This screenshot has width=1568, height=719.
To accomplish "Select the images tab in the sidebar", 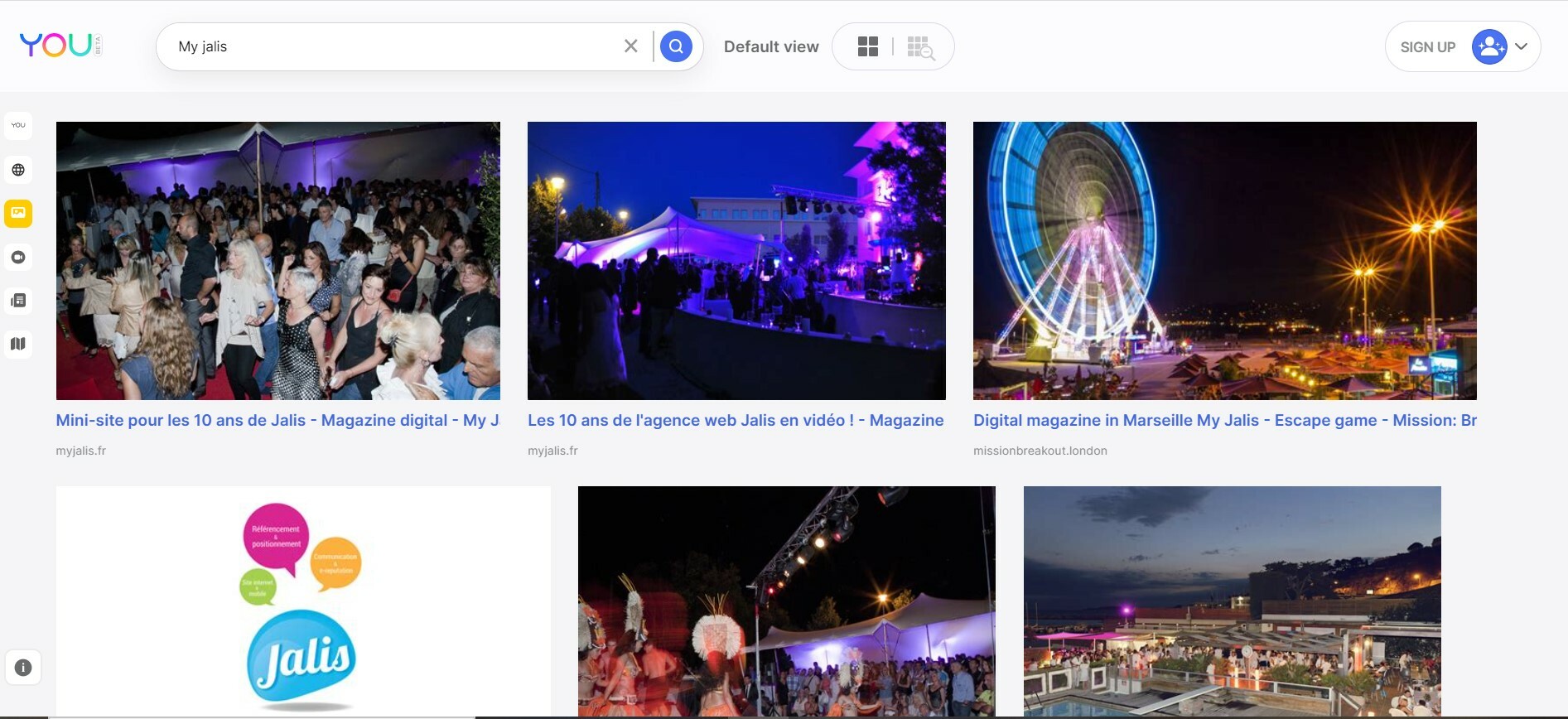I will 18,214.
